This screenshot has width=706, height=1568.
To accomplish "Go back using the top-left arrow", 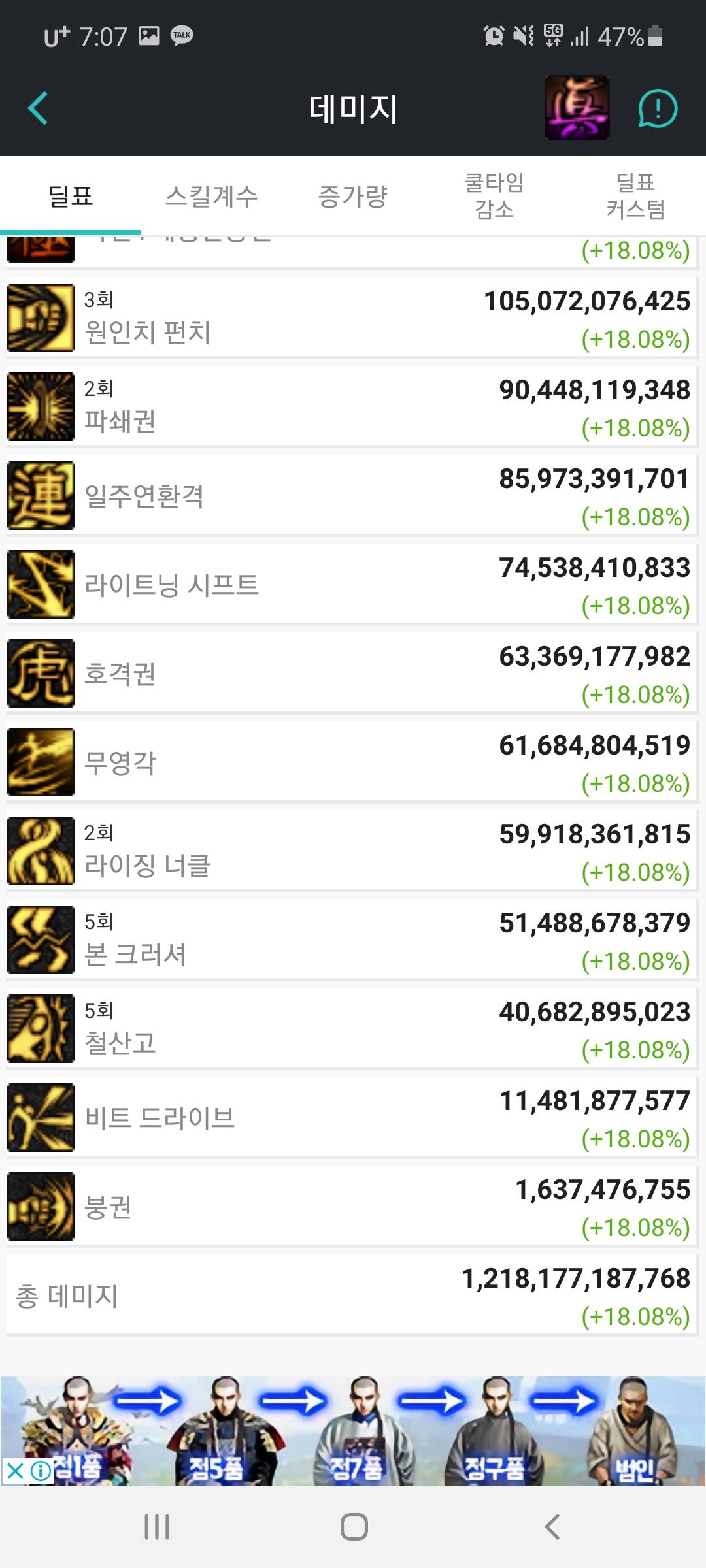I will (x=38, y=108).
